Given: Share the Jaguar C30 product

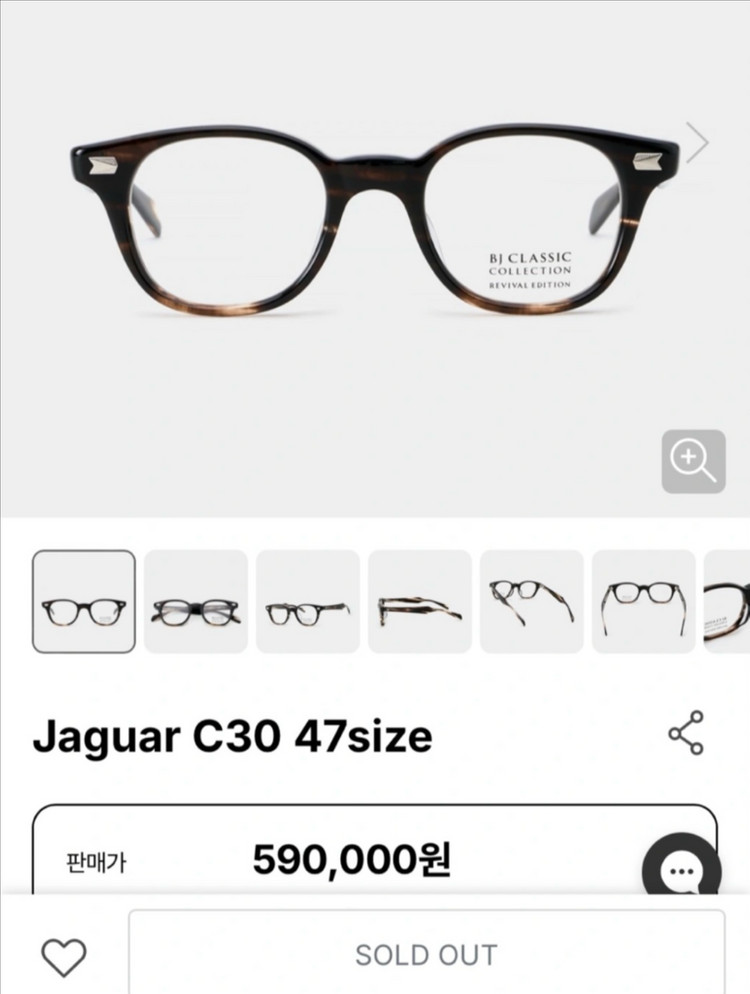Looking at the screenshot, I should tap(686, 733).
